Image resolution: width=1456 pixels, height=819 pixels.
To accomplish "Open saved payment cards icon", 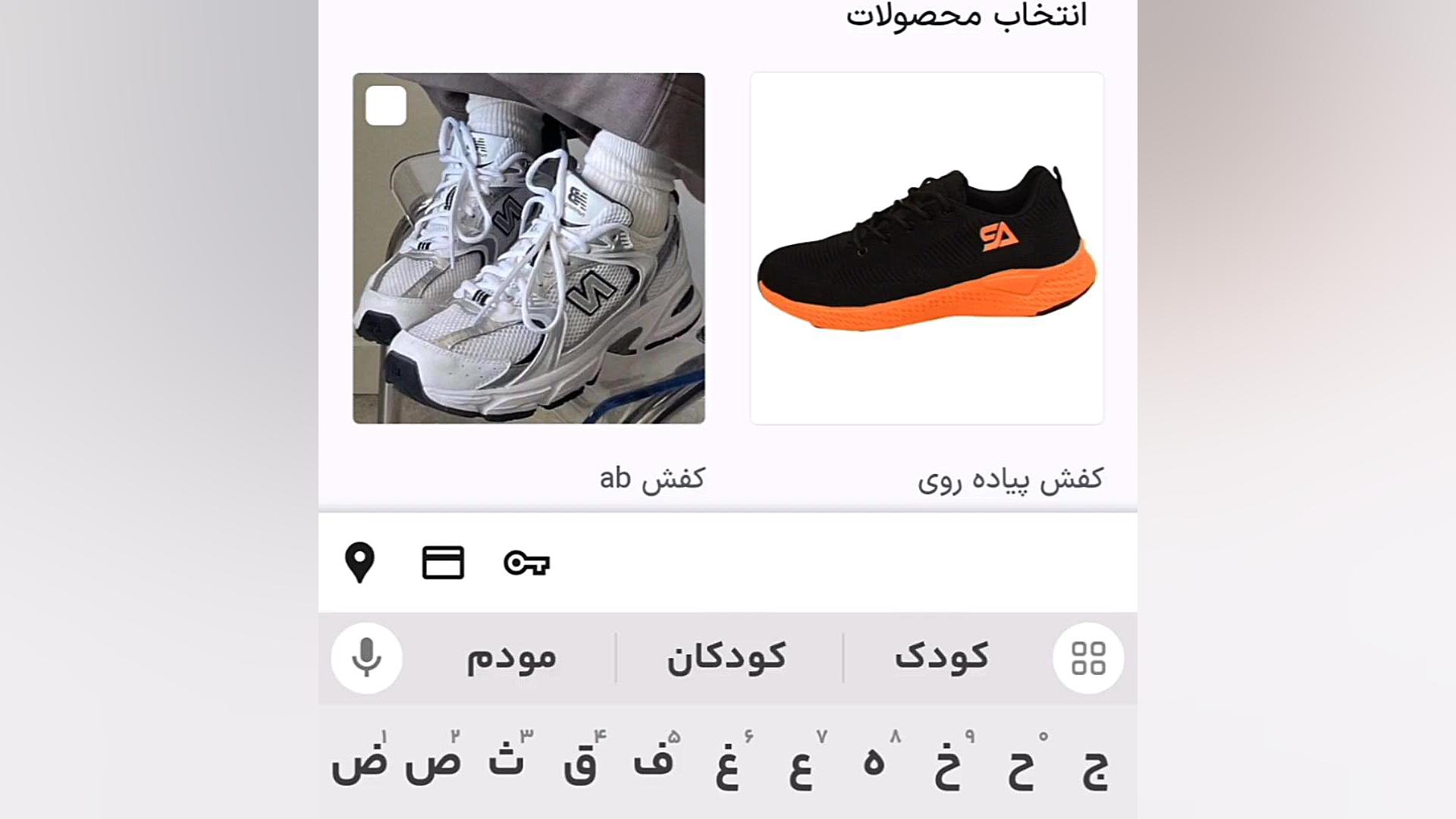I will click(x=443, y=563).
